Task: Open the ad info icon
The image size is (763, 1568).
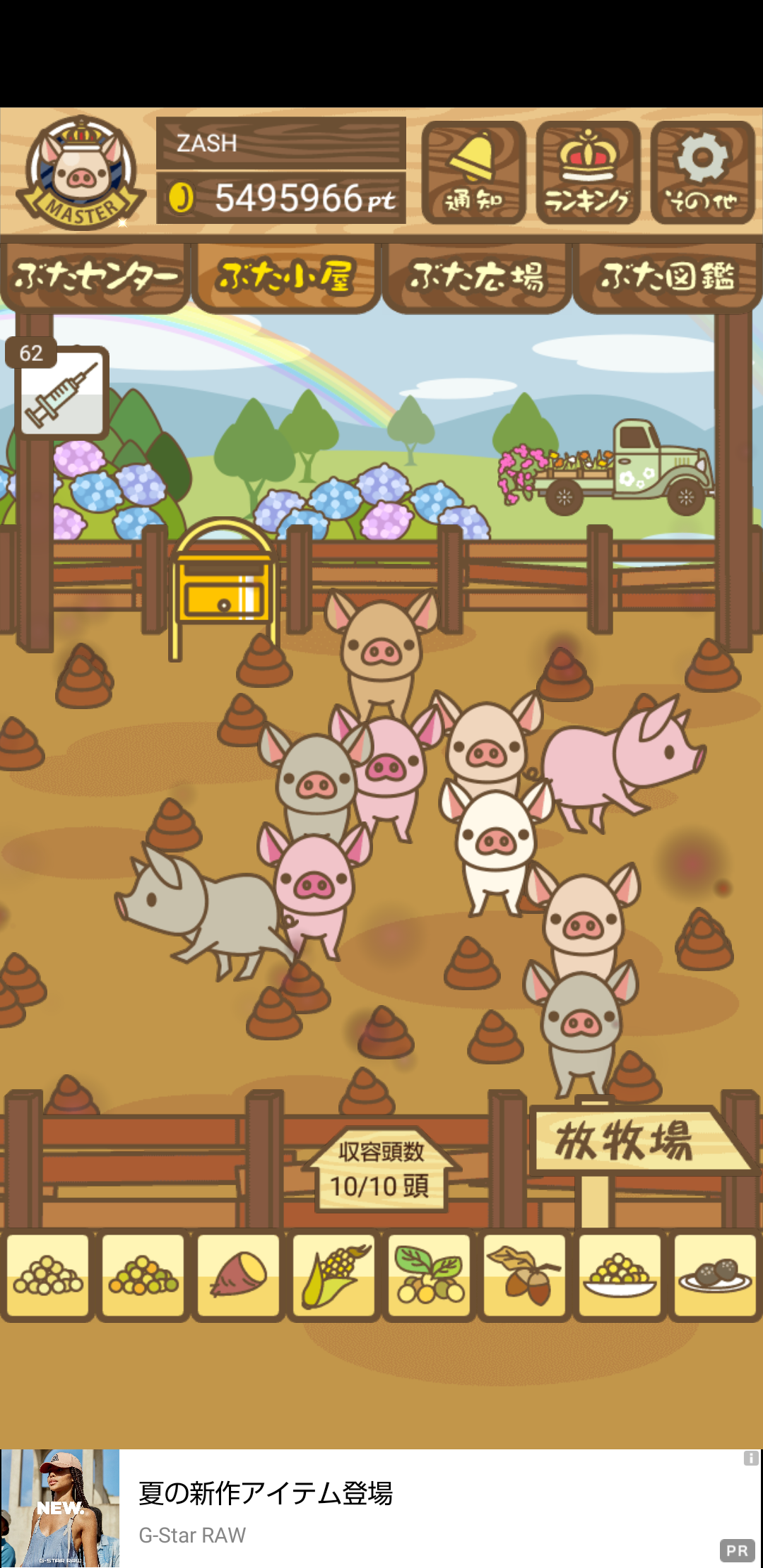Action: [x=751, y=1459]
